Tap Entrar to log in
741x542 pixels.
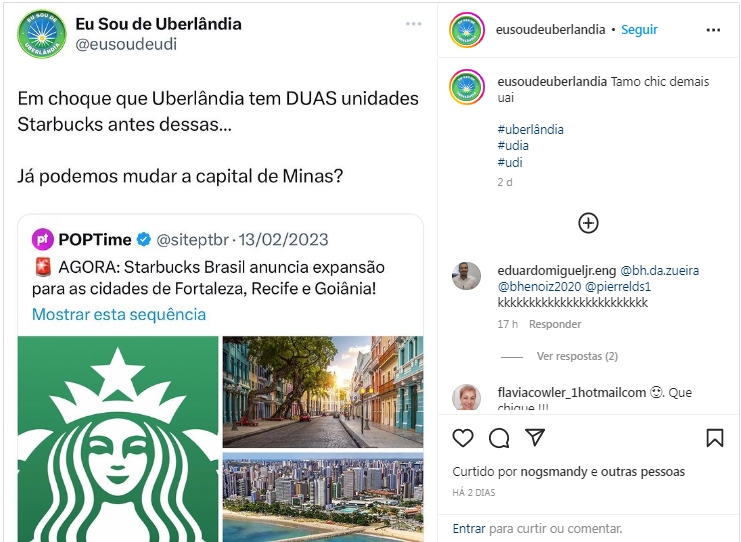click(x=469, y=528)
